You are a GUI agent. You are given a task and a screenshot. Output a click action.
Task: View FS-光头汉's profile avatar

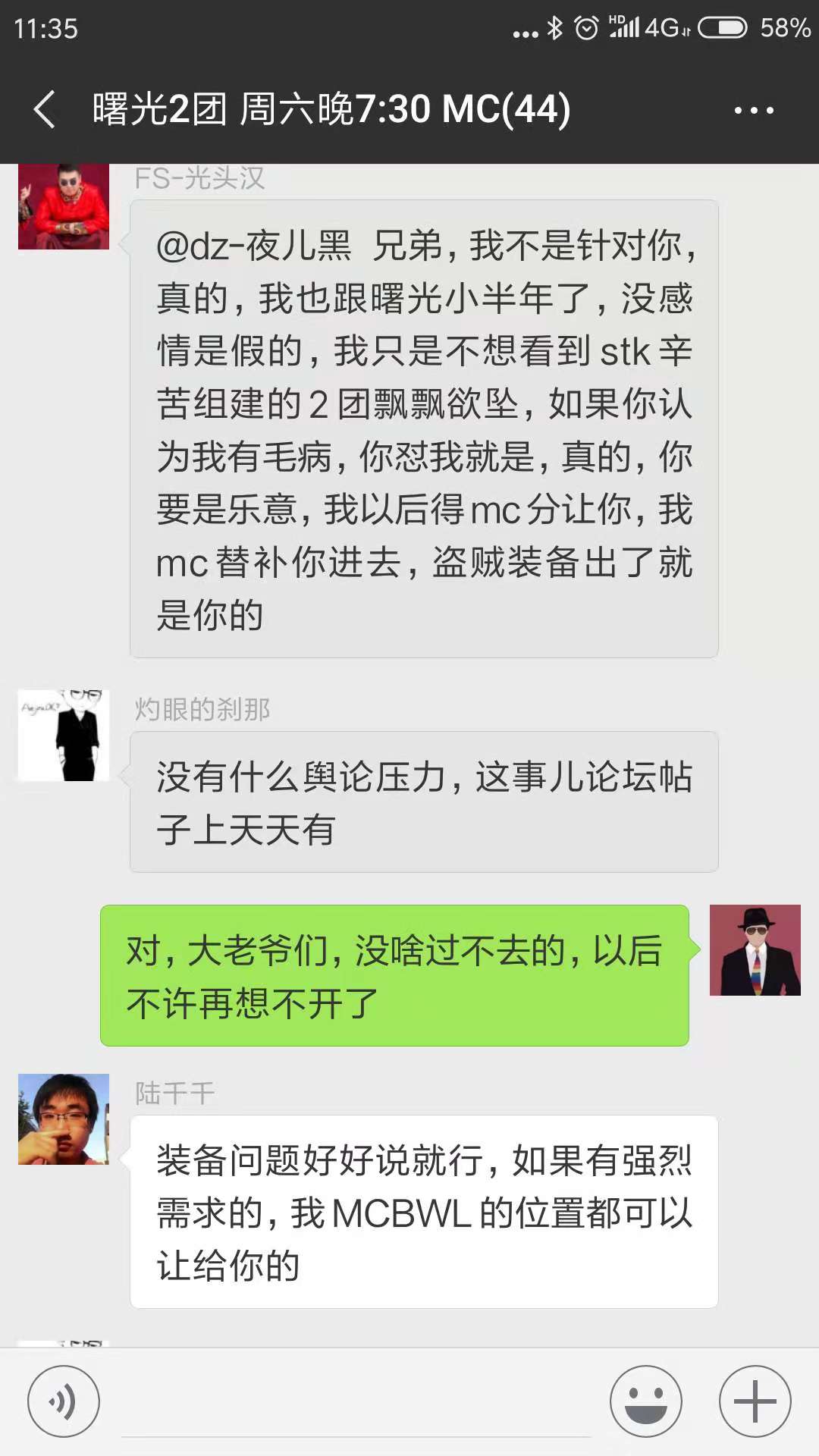pyautogui.click(x=64, y=206)
